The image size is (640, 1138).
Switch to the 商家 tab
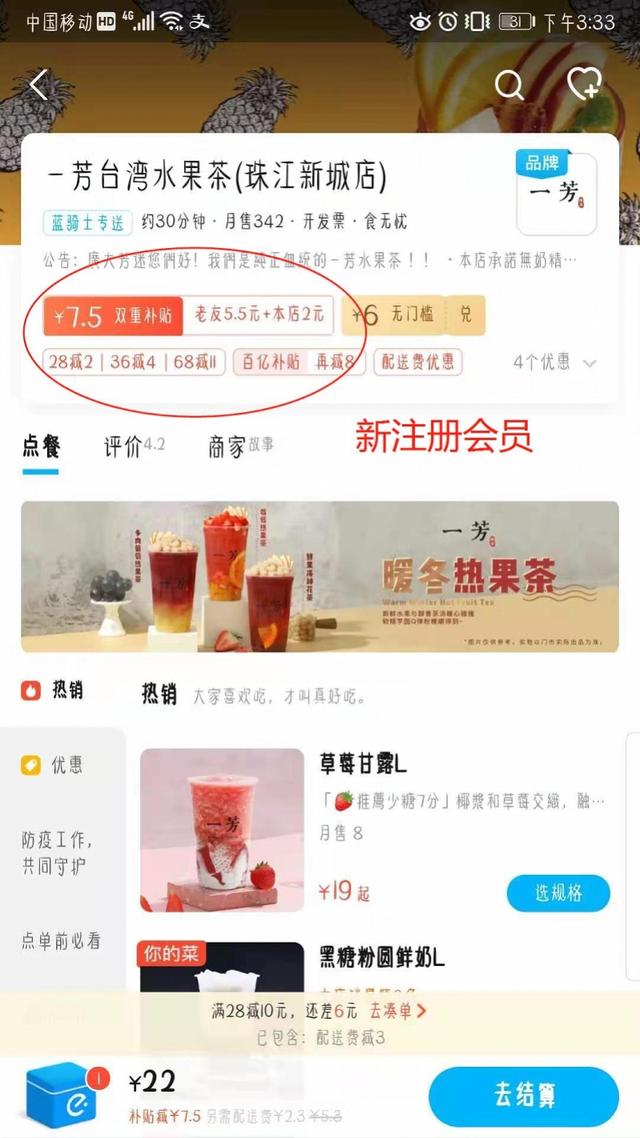(x=240, y=447)
